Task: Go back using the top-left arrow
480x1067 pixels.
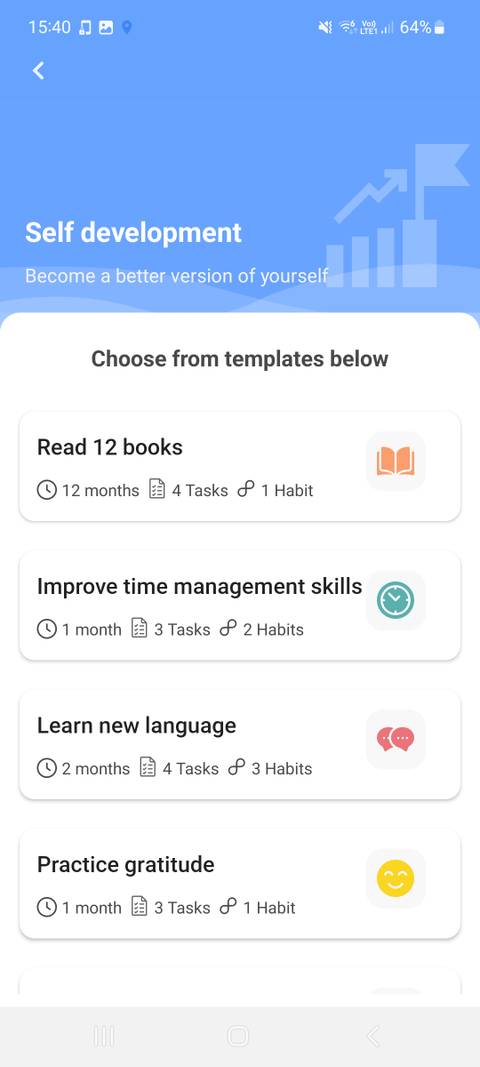Action: (x=39, y=70)
